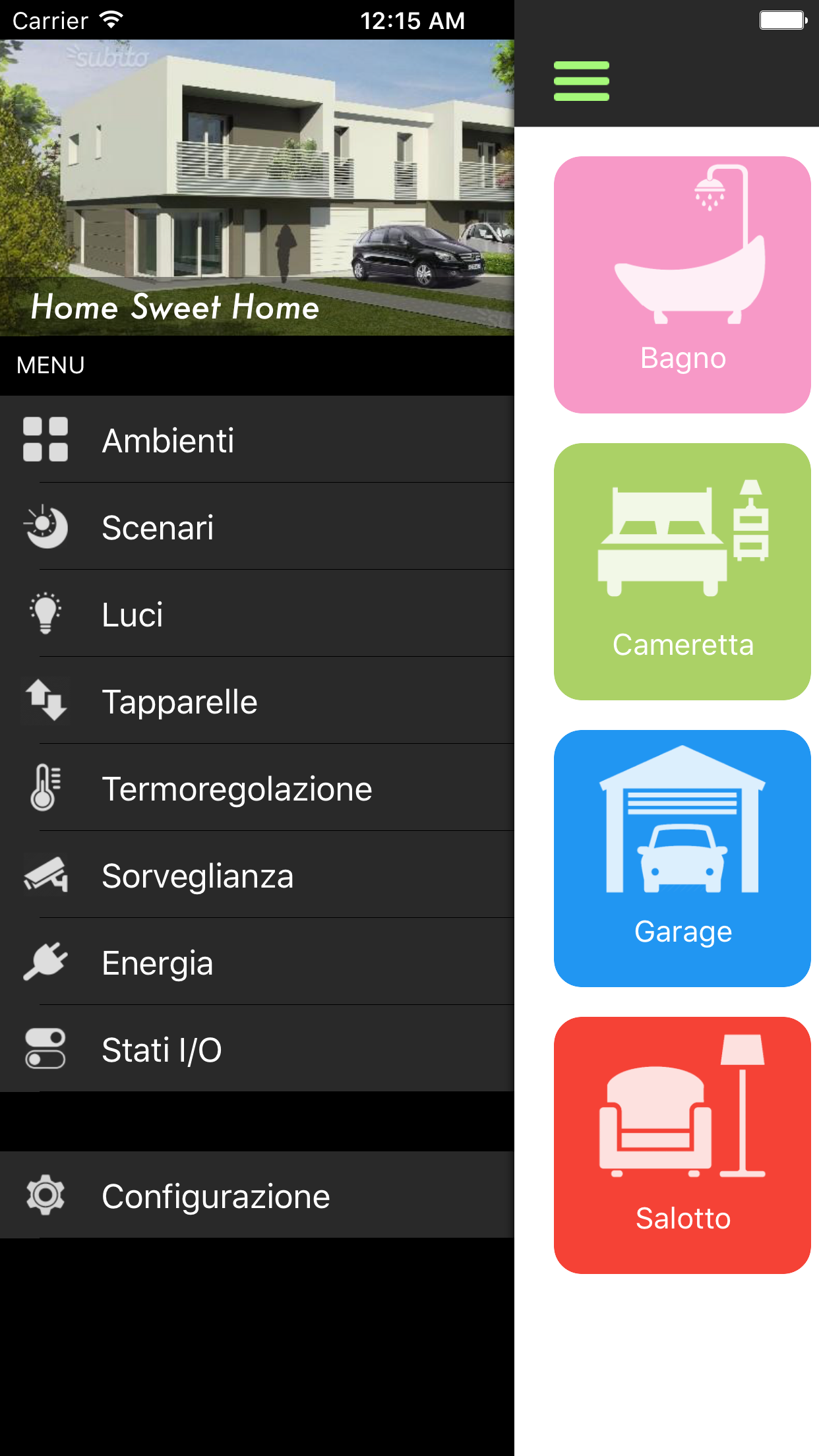Open the Bagno room tile
Viewport: 819px width, 1456px height.
pos(682,285)
